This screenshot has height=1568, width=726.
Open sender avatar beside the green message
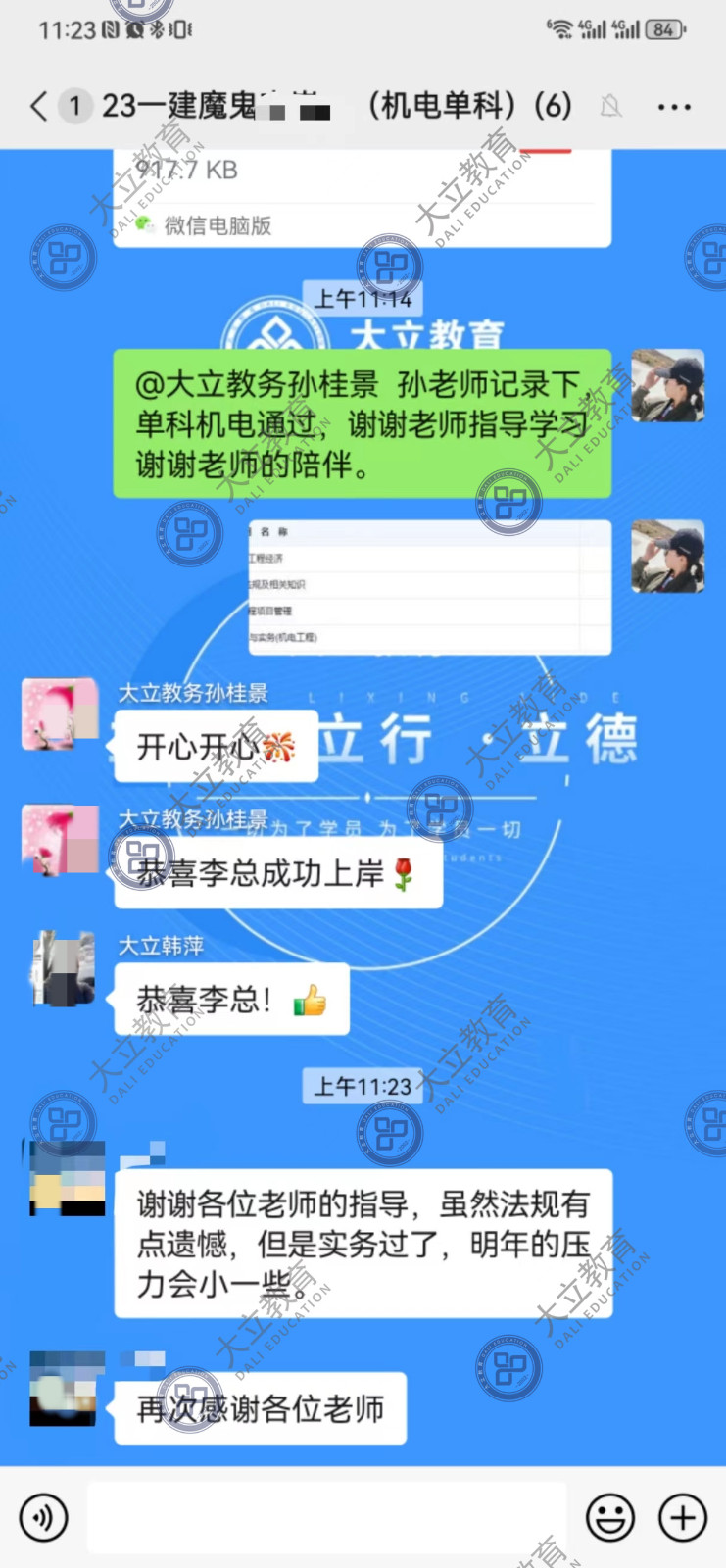(667, 386)
